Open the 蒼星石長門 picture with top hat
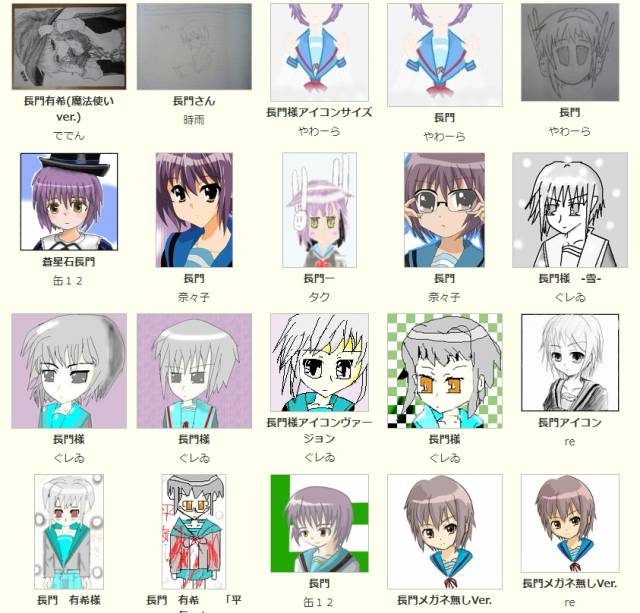640x613 pixels. pos(69,201)
